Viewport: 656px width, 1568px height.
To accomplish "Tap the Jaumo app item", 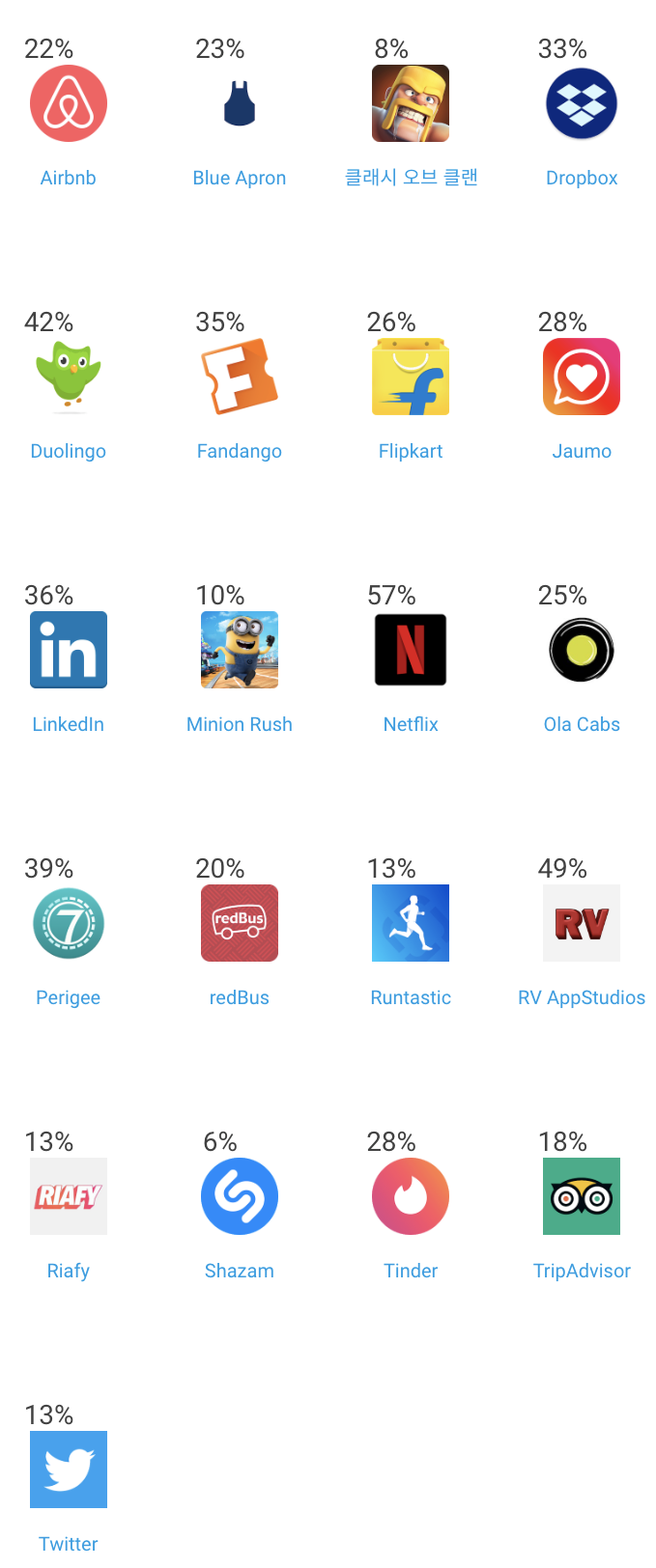I will coord(582,378).
